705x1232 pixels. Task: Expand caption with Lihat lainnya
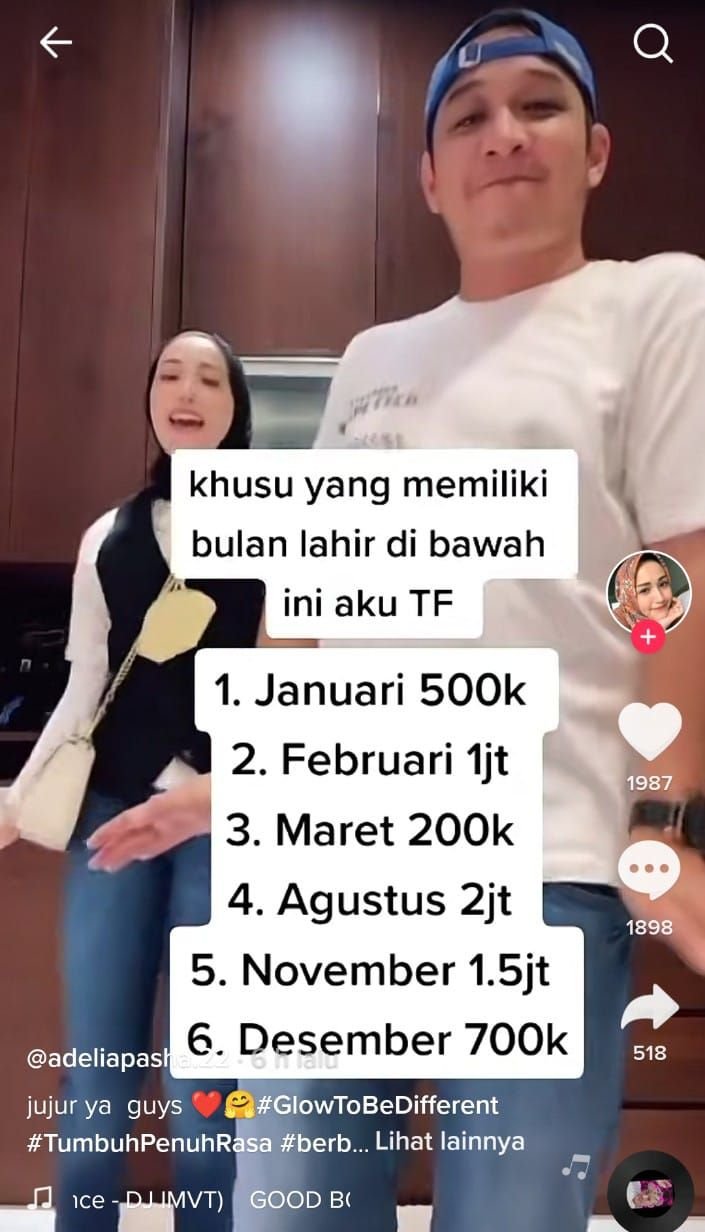coord(450,1142)
